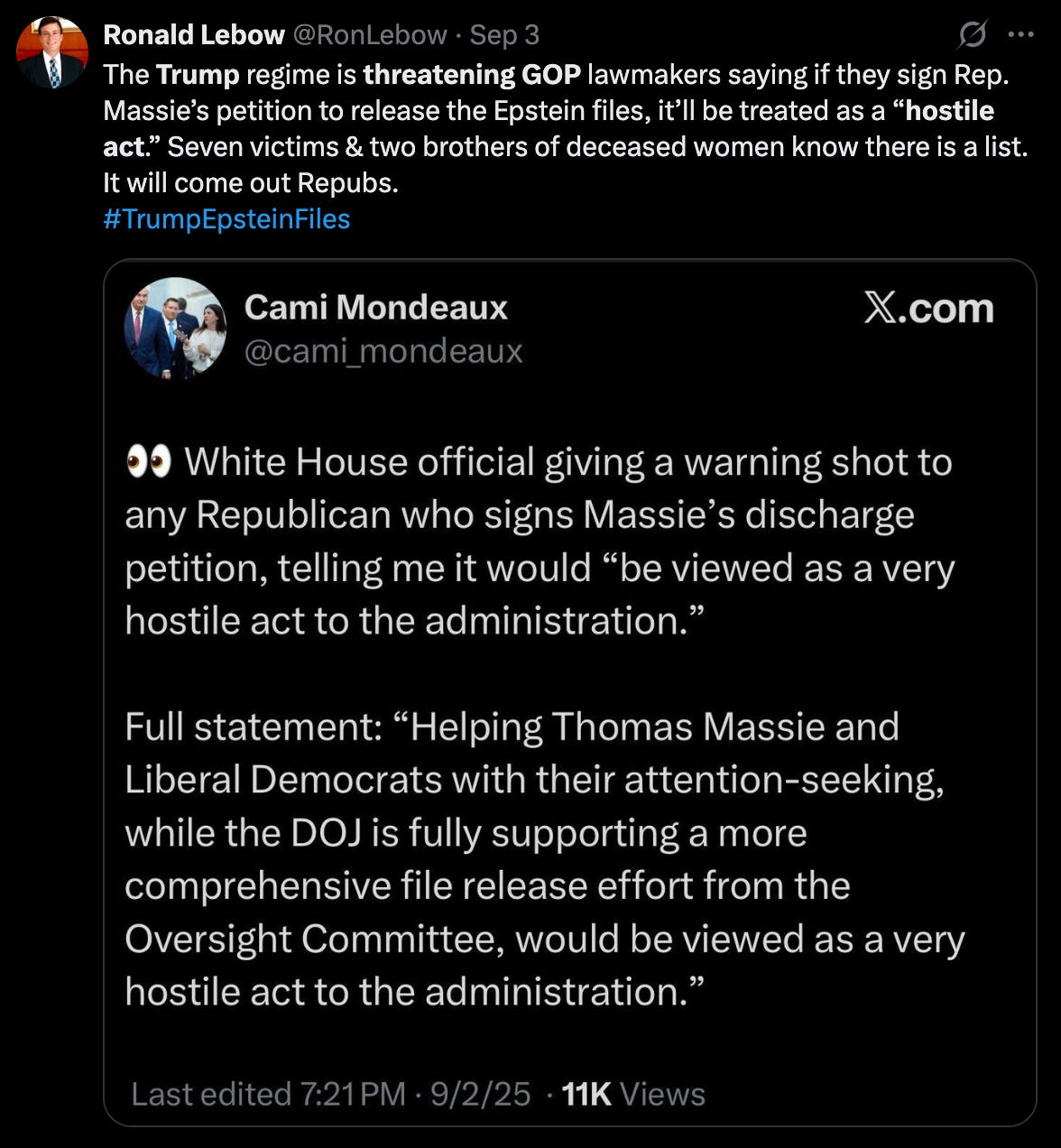The width and height of the screenshot is (1061, 1148).
Task: Tap the Grok slashed-circle icon
Action: [973, 35]
